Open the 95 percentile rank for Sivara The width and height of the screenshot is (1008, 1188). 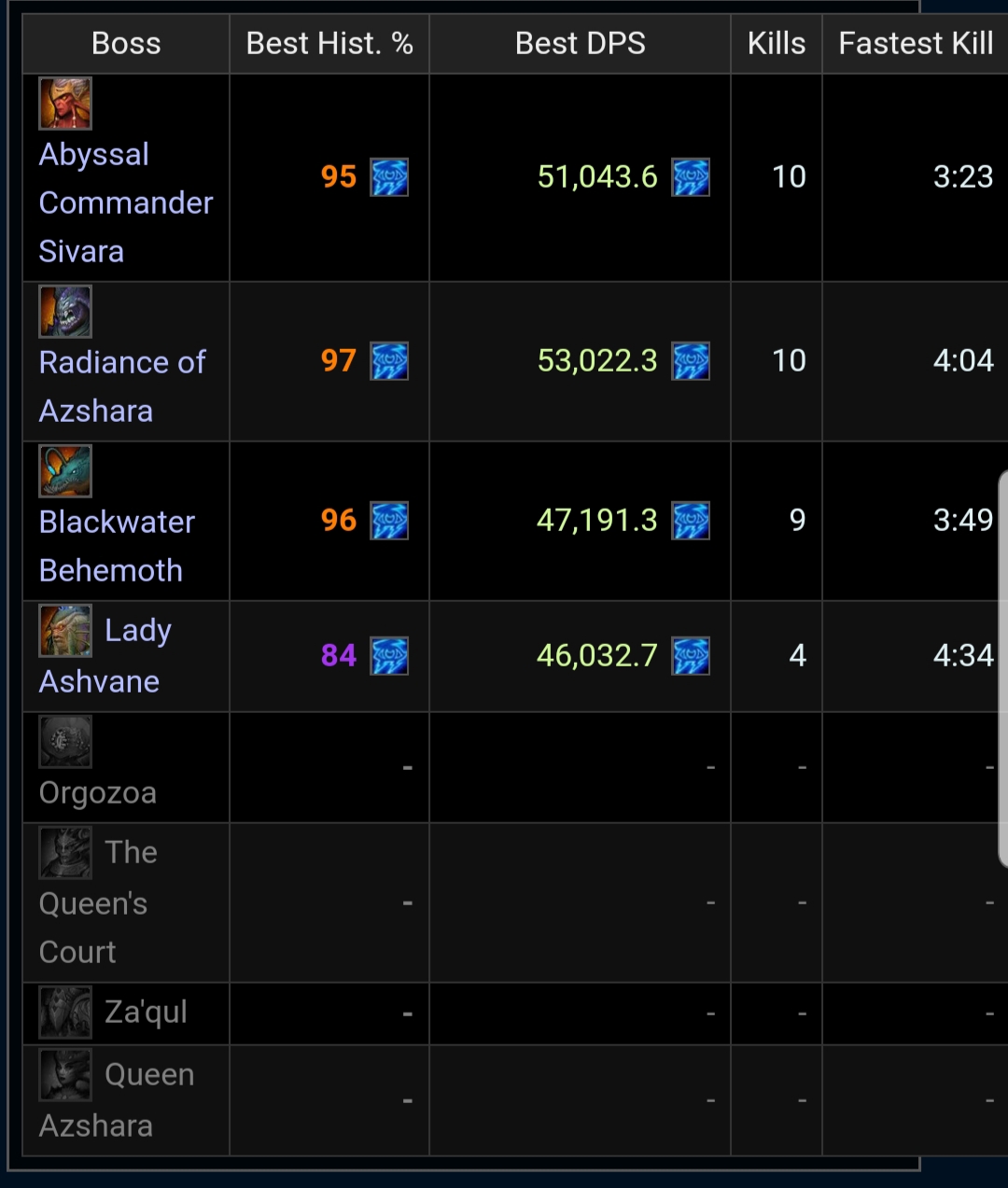pyautogui.click(x=338, y=177)
